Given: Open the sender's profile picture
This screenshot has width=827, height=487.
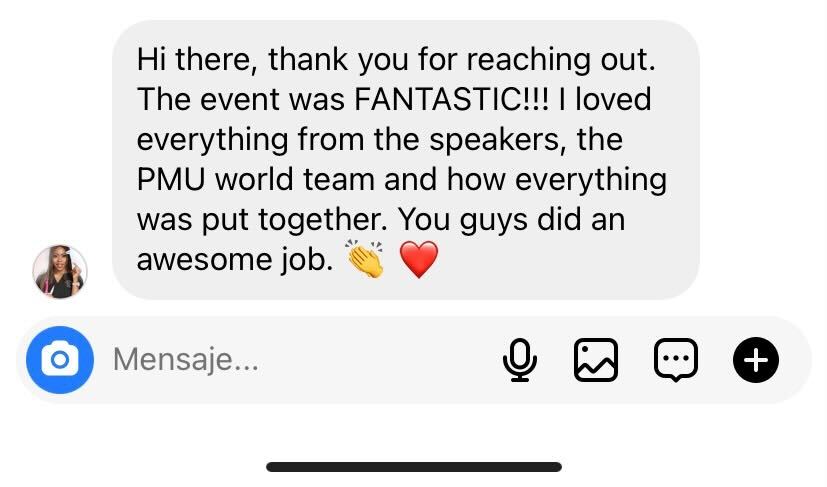Looking at the screenshot, I should (x=60, y=271).
